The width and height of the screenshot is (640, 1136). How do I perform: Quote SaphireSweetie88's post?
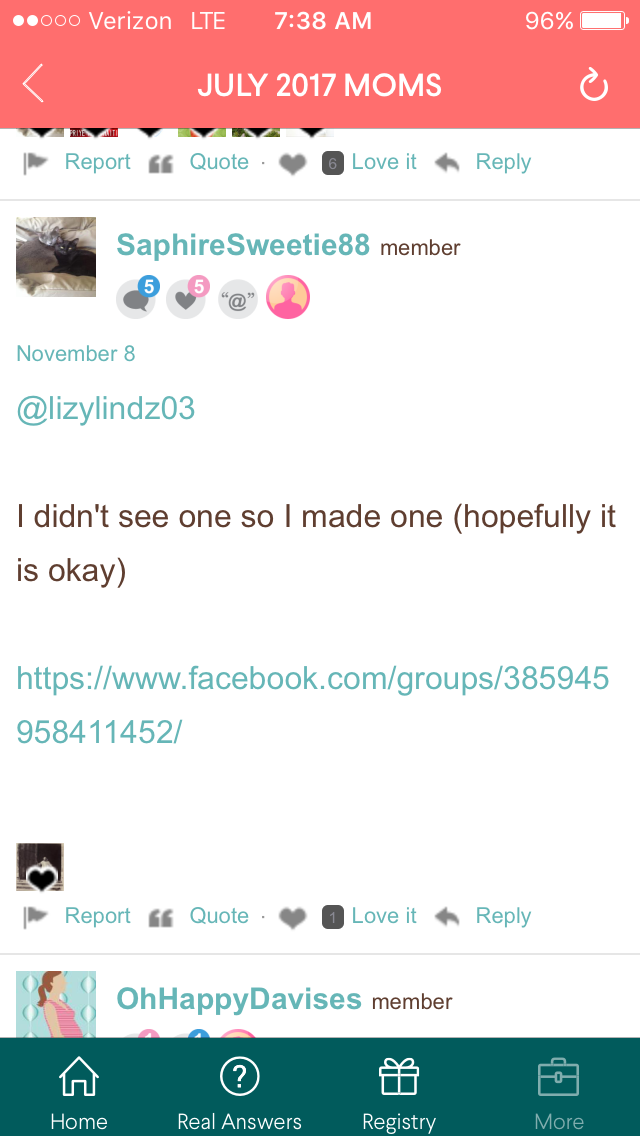click(x=199, y=916)
